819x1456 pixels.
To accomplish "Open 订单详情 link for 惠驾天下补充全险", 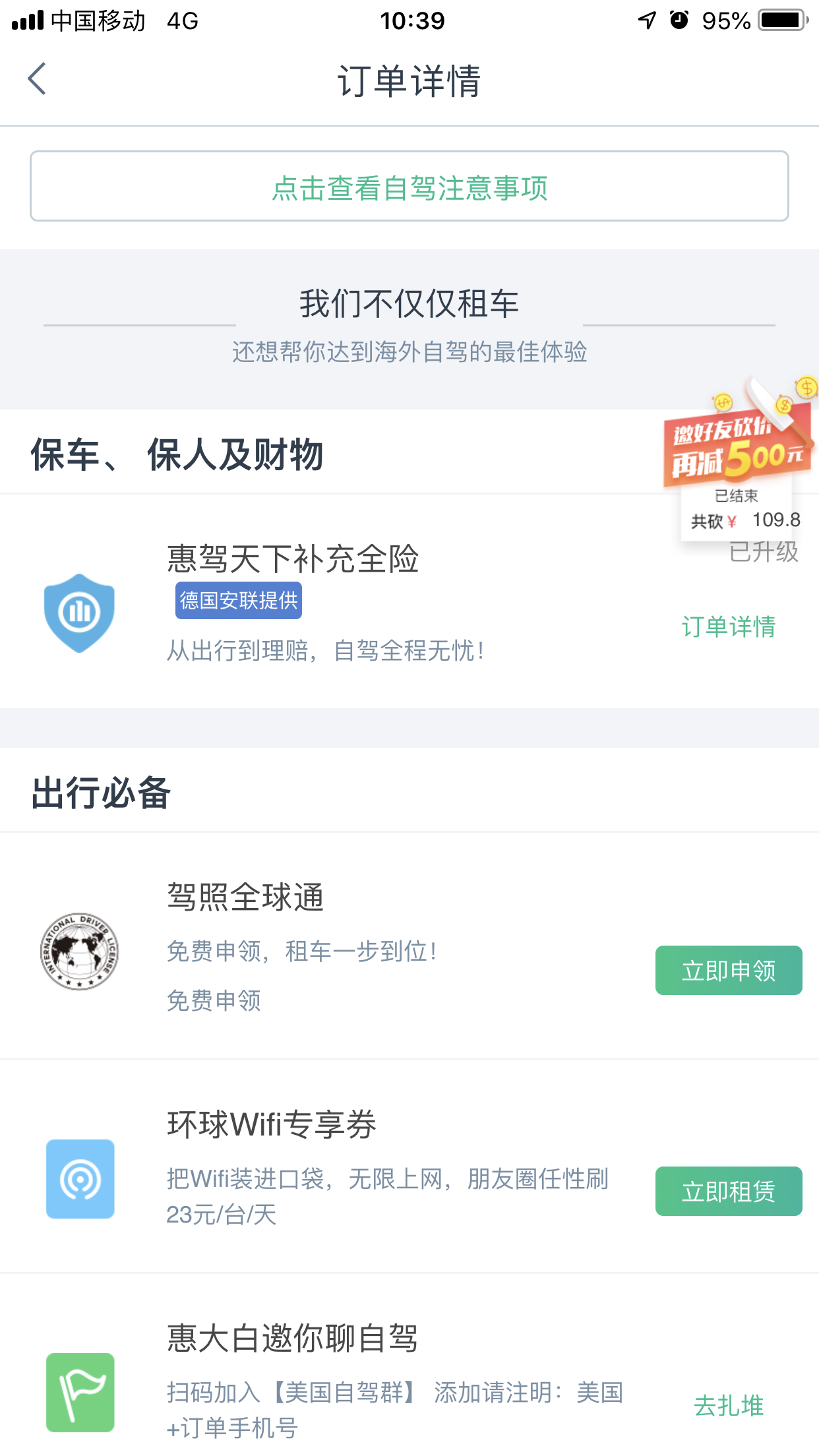I will (728, 626).
